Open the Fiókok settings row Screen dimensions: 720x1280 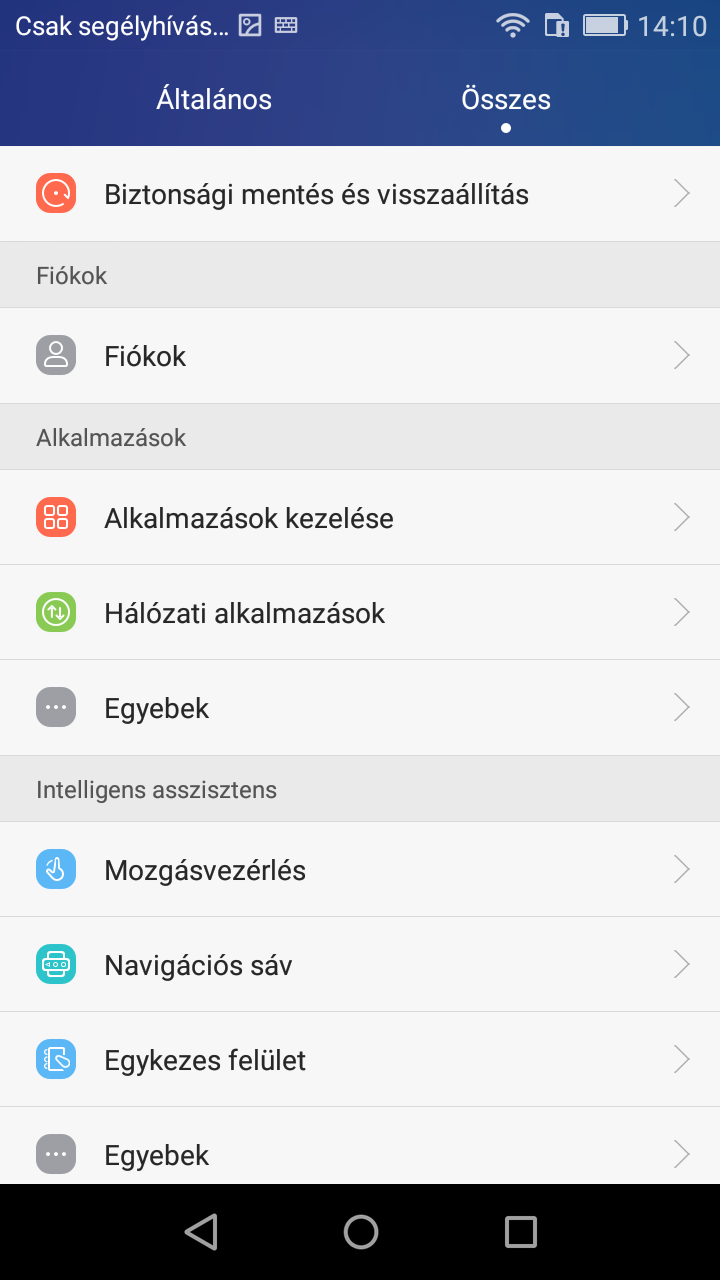pyautogui.click(x=360, y=356)
